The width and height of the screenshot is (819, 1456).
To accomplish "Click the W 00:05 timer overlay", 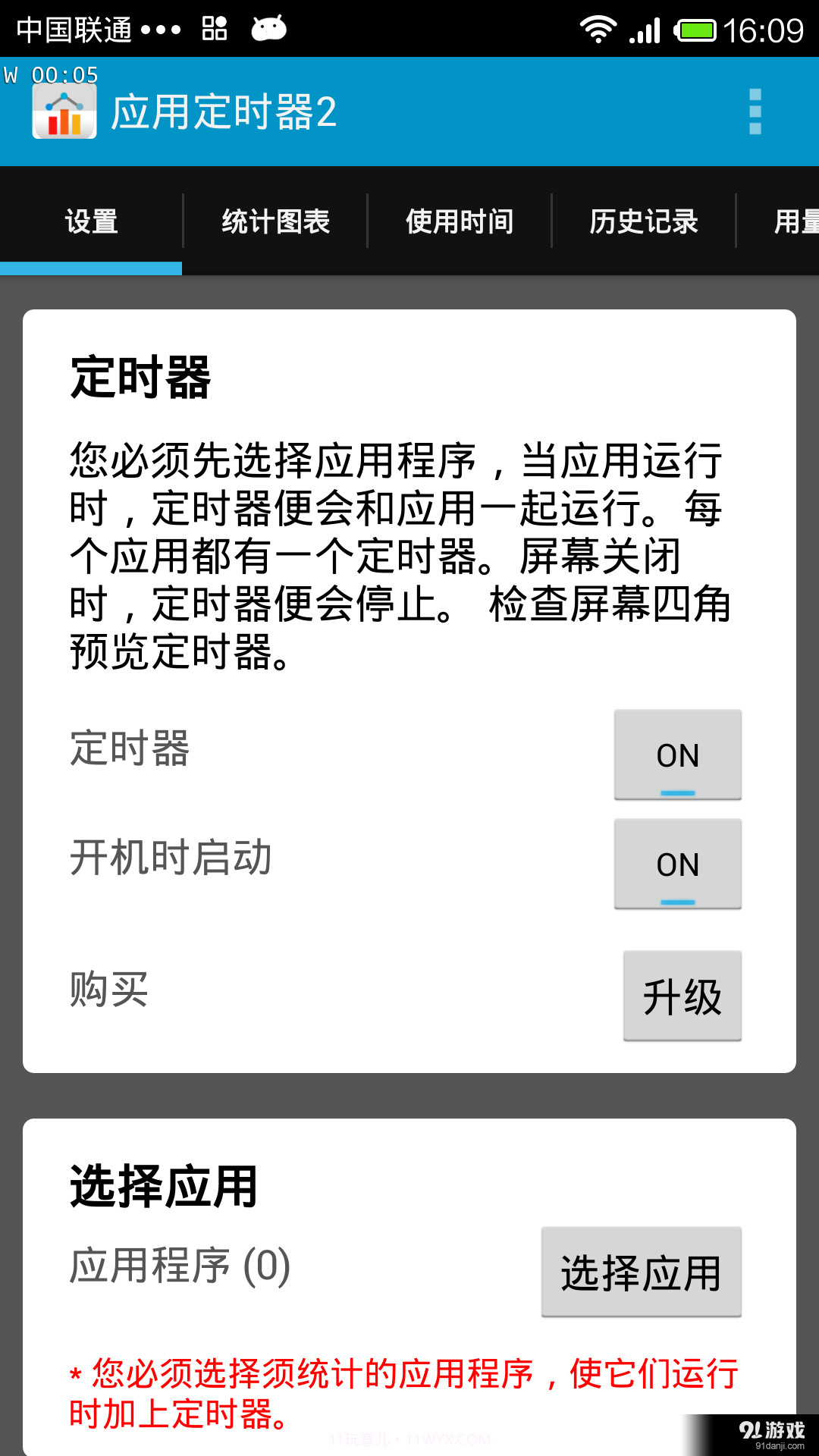I will (49, 76).
